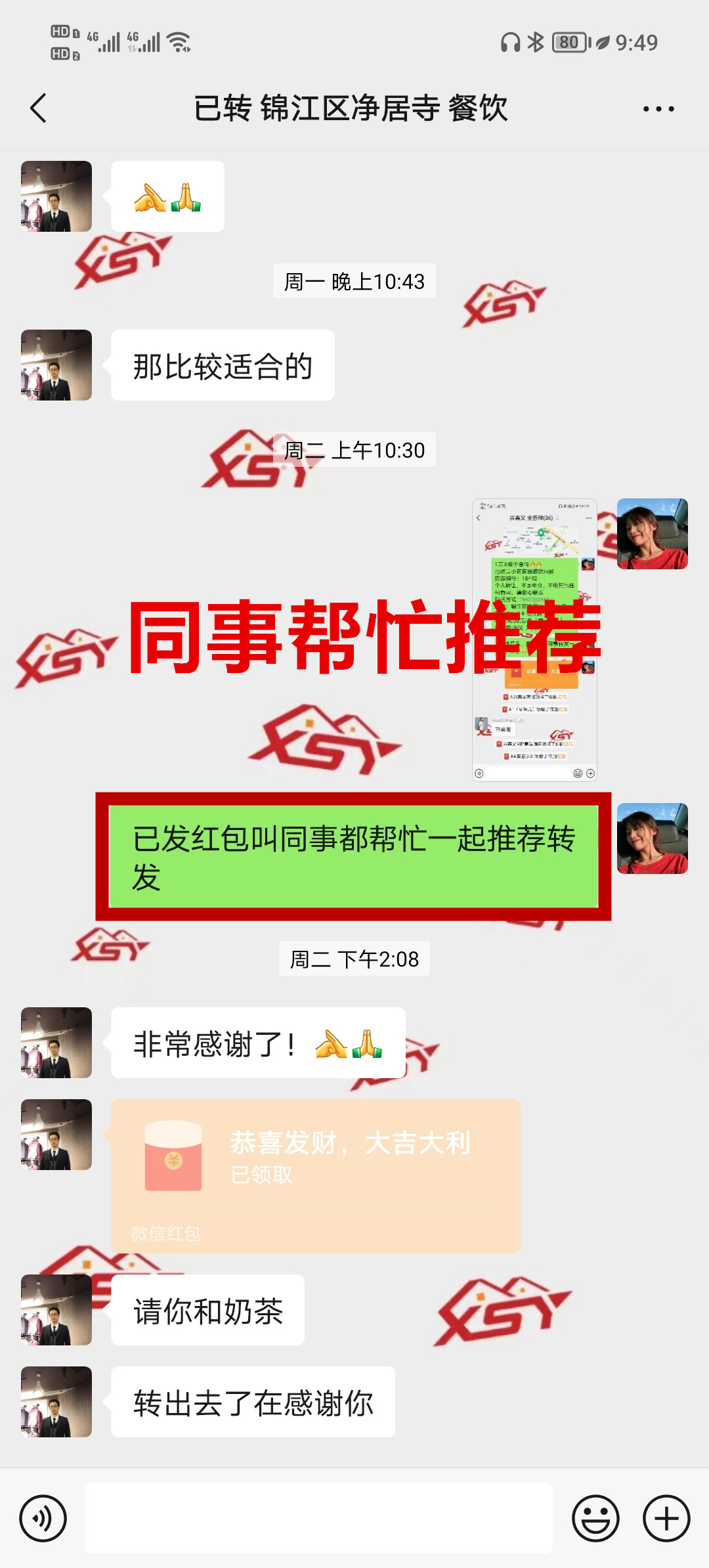Focus the message text field

click(x=318, y=1518)
